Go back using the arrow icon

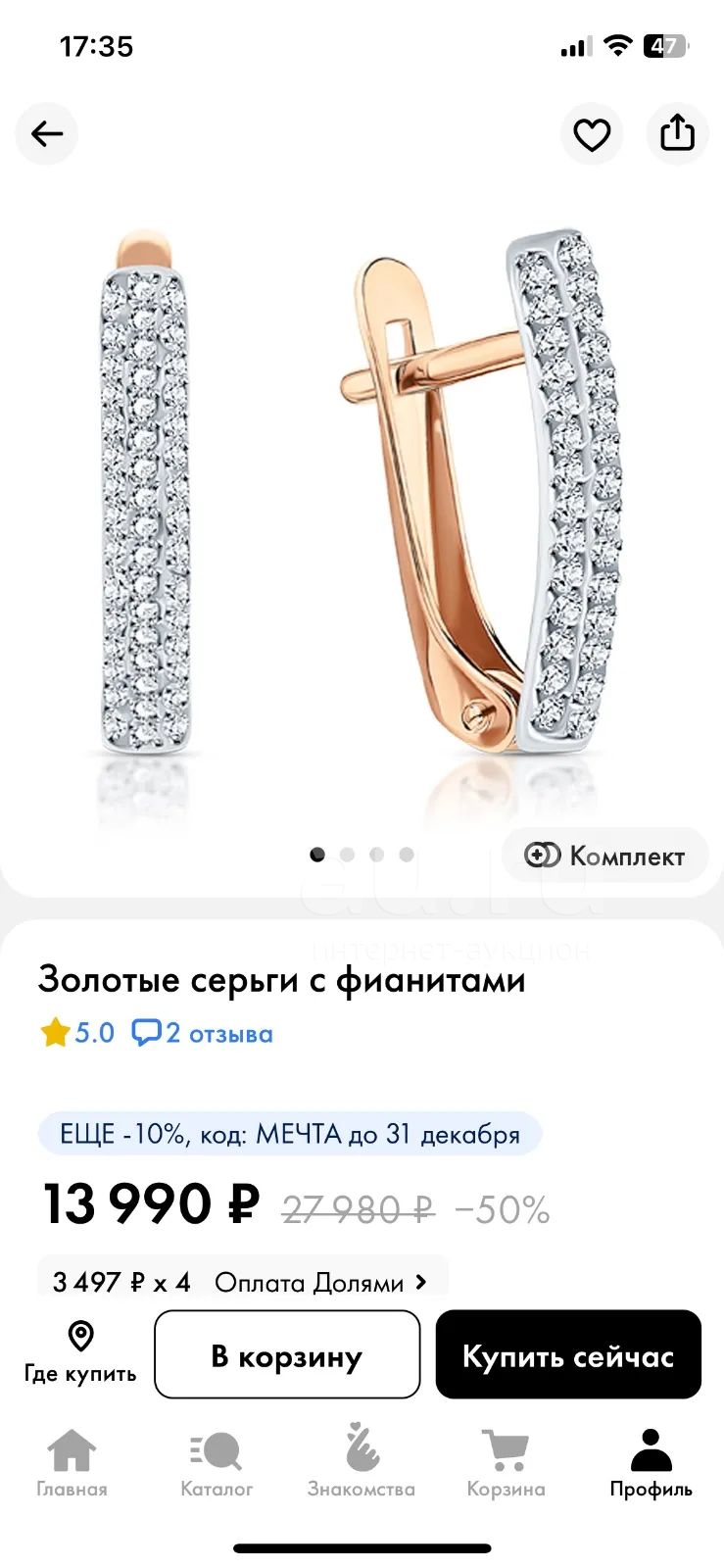(x=47, y=134)
